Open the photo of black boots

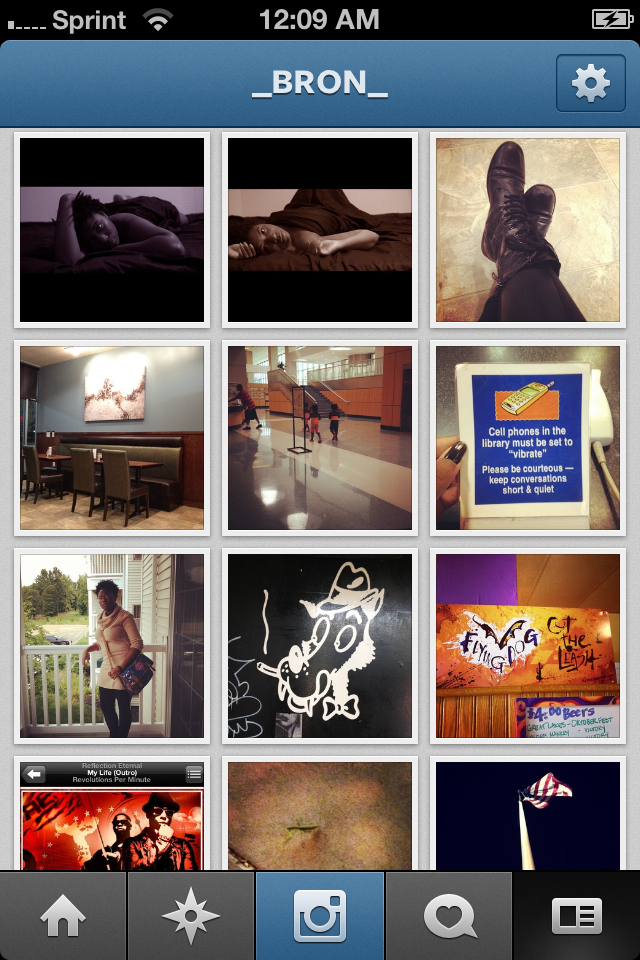coord(527,230)
